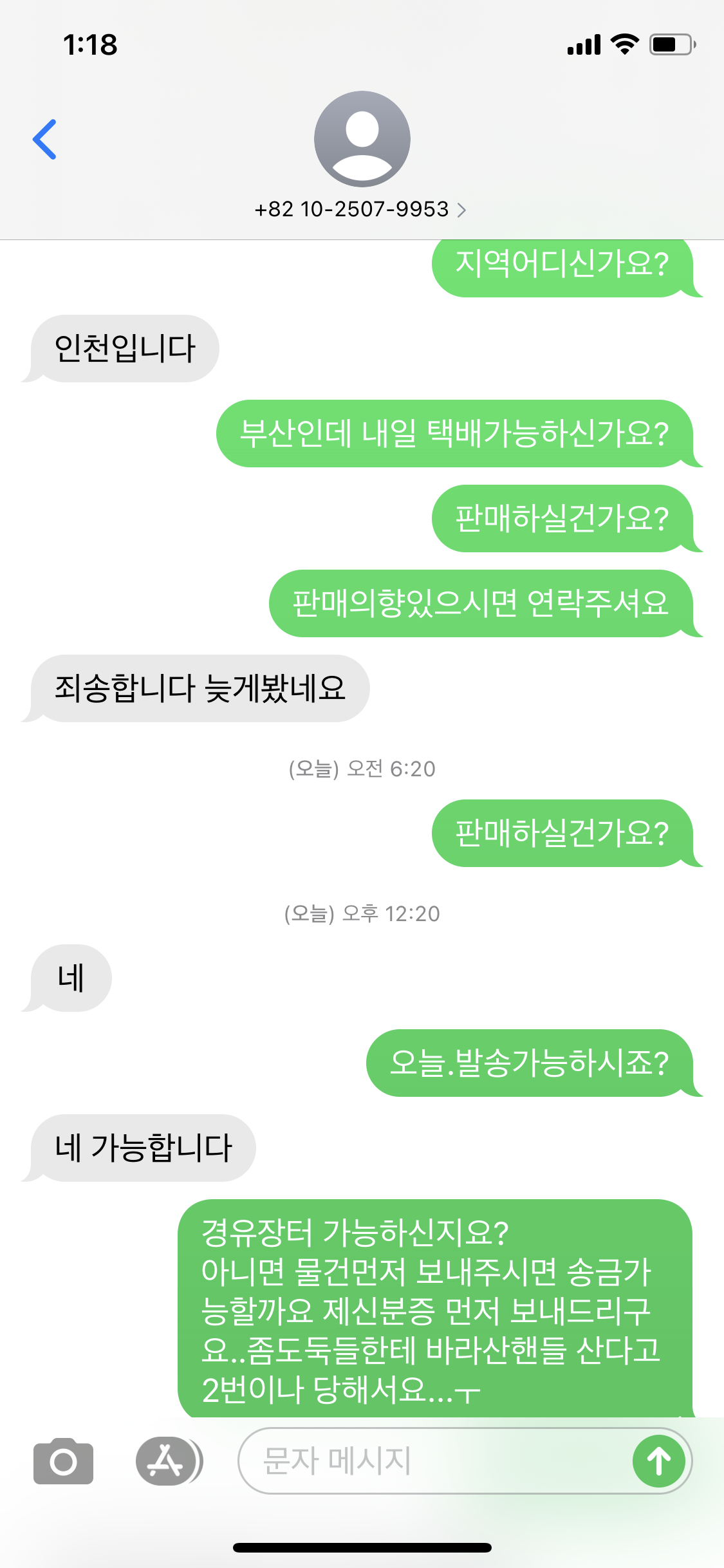Send the message with the arrow button
The width and height of the screenshot is (724, 1568).
click(658, 1461)
